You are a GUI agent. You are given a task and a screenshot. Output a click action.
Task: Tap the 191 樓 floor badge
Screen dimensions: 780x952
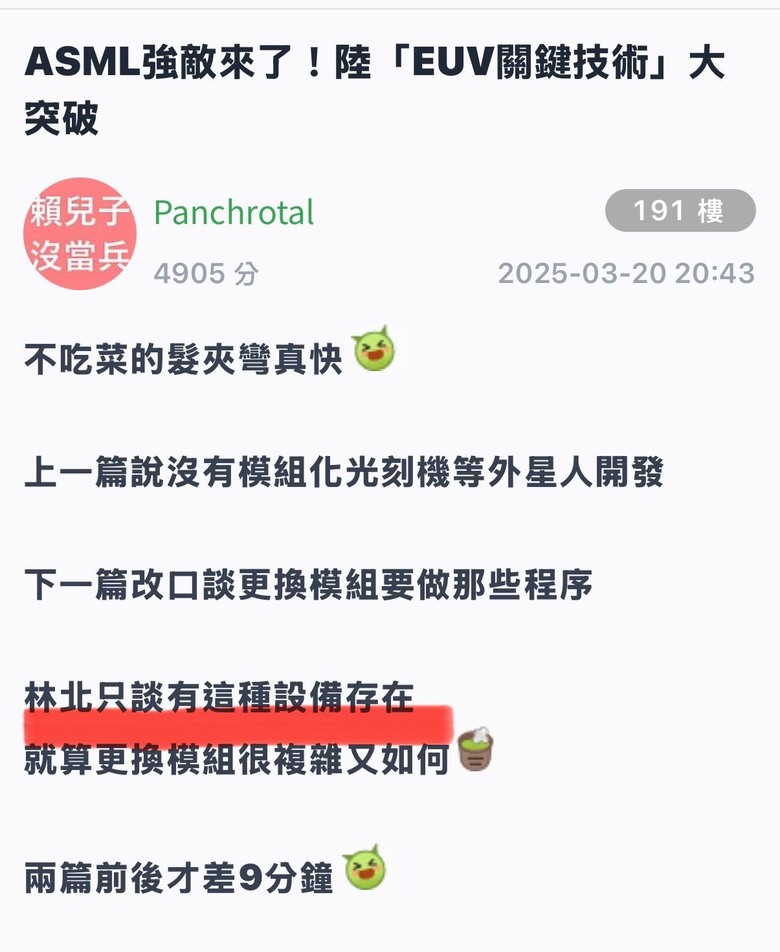click(x=680, y=210)
